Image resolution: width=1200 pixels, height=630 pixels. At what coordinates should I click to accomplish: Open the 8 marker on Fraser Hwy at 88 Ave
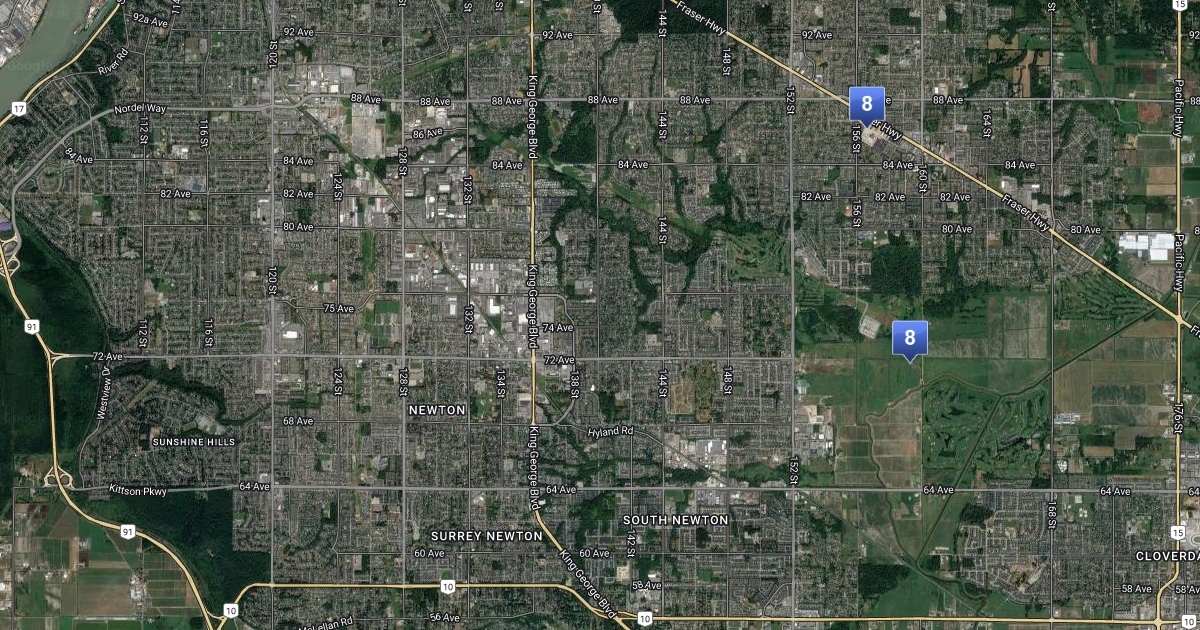867,103
